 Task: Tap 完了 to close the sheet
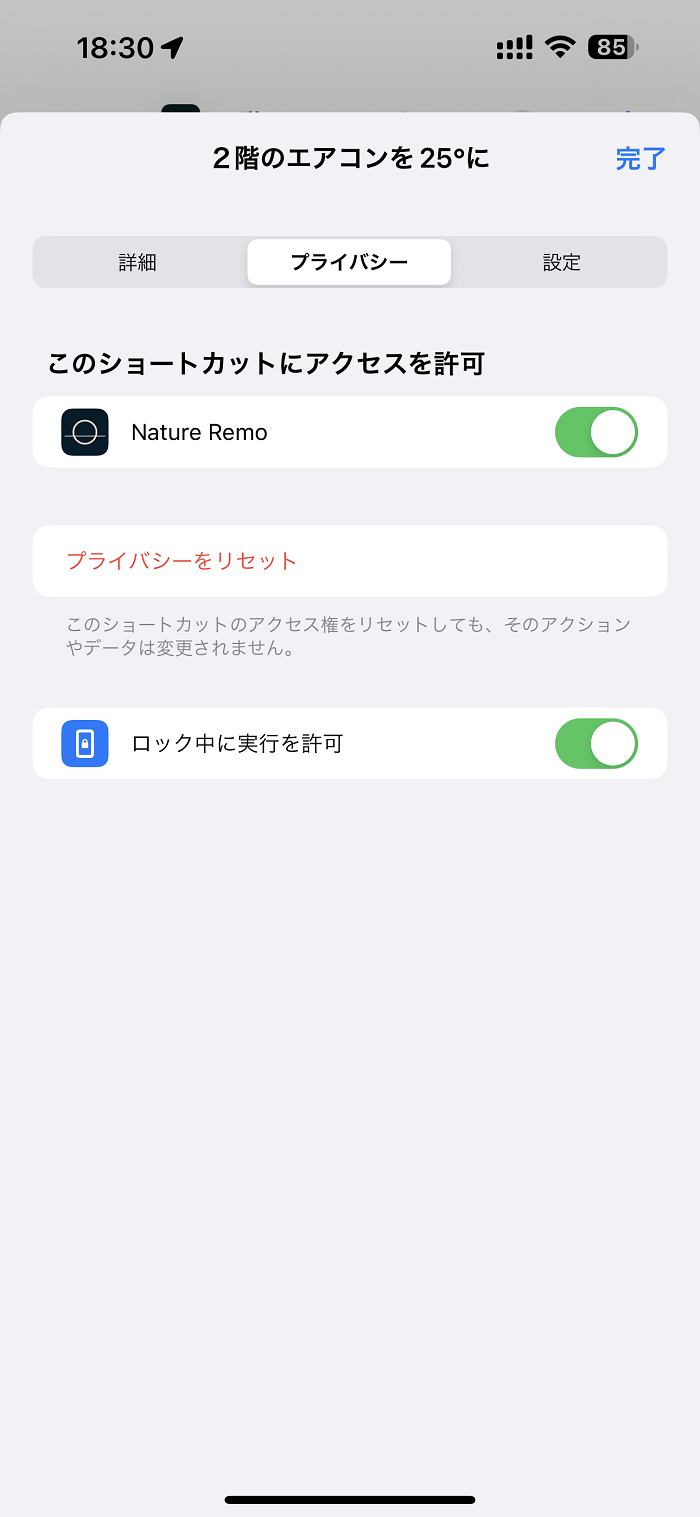coord(640,158)
